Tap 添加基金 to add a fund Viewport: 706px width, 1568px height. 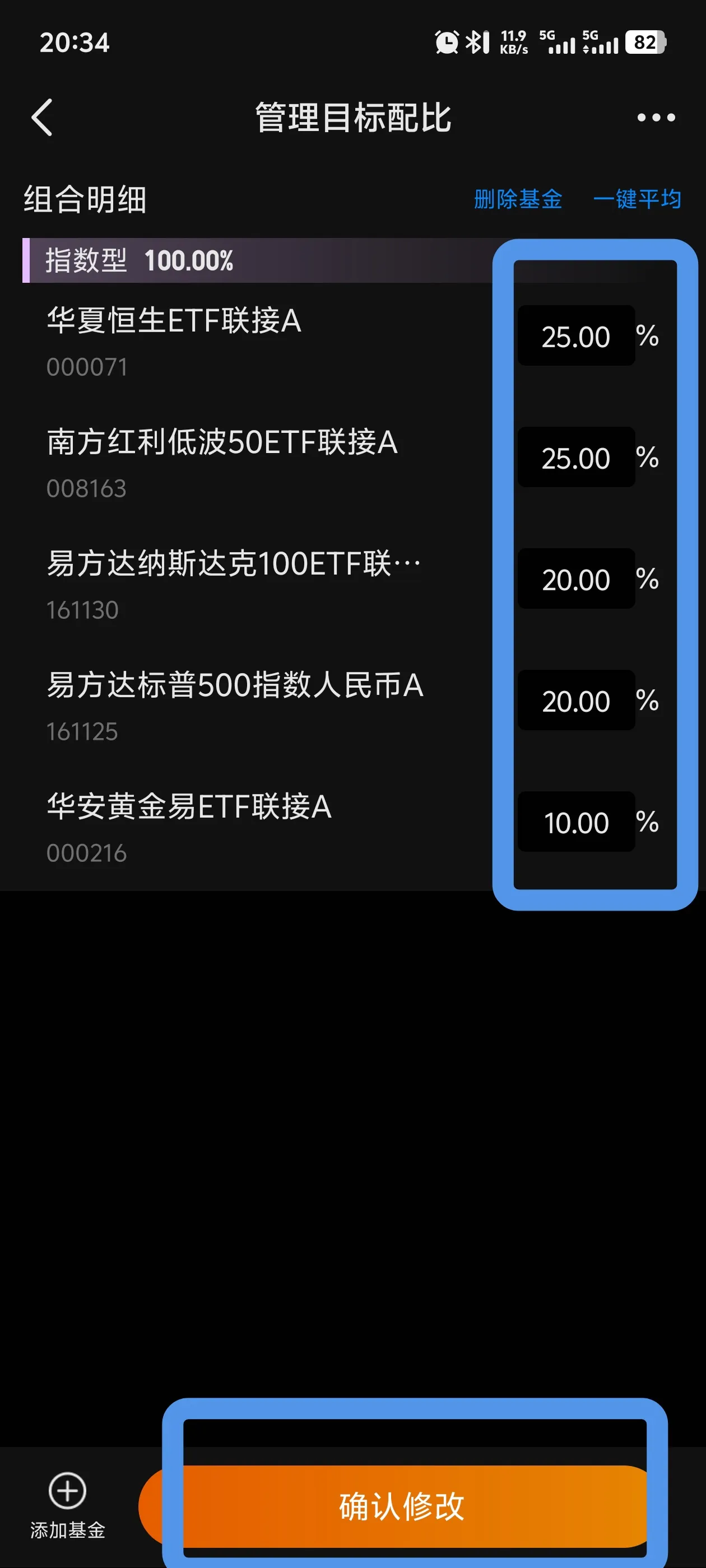tap(67, 1505)
